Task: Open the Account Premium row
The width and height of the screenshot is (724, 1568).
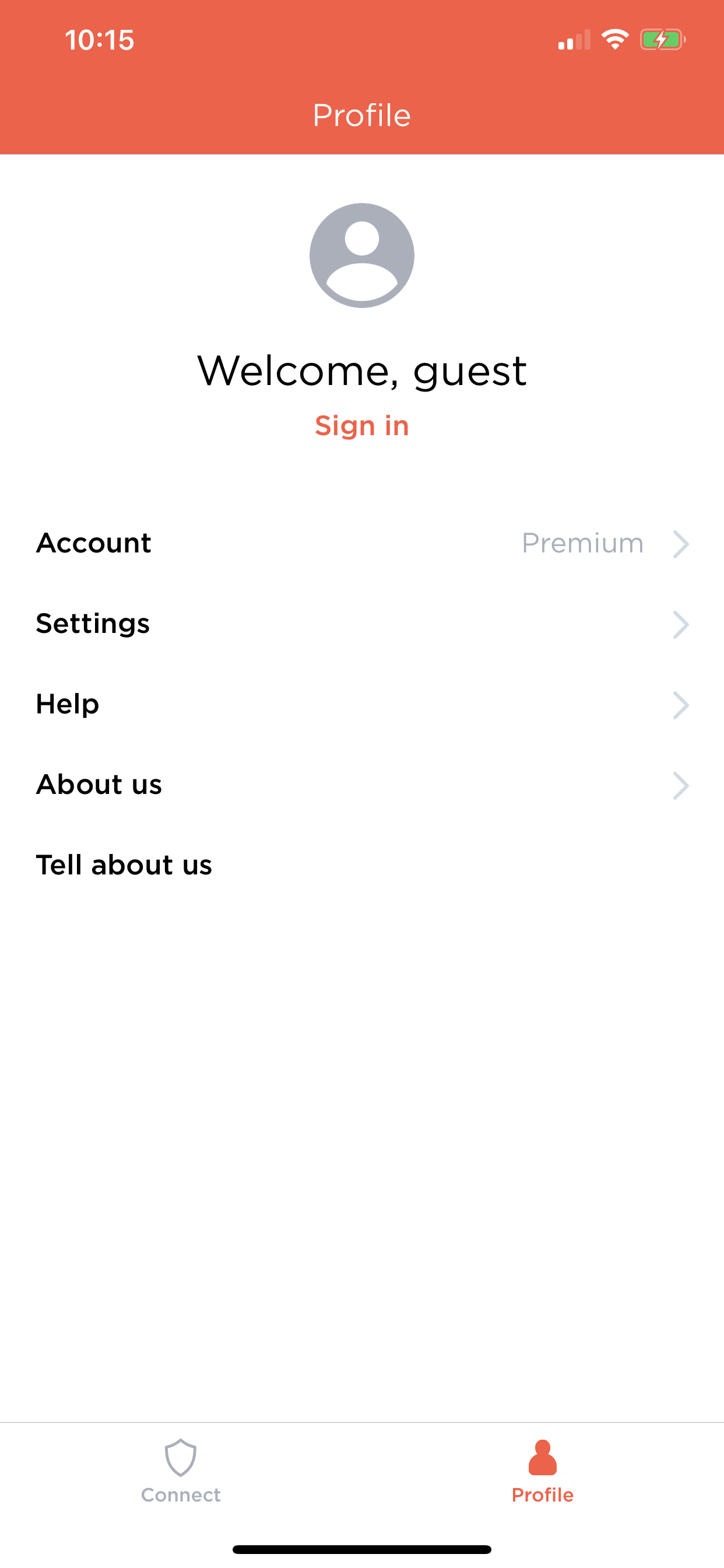Action: click(362, 543)
